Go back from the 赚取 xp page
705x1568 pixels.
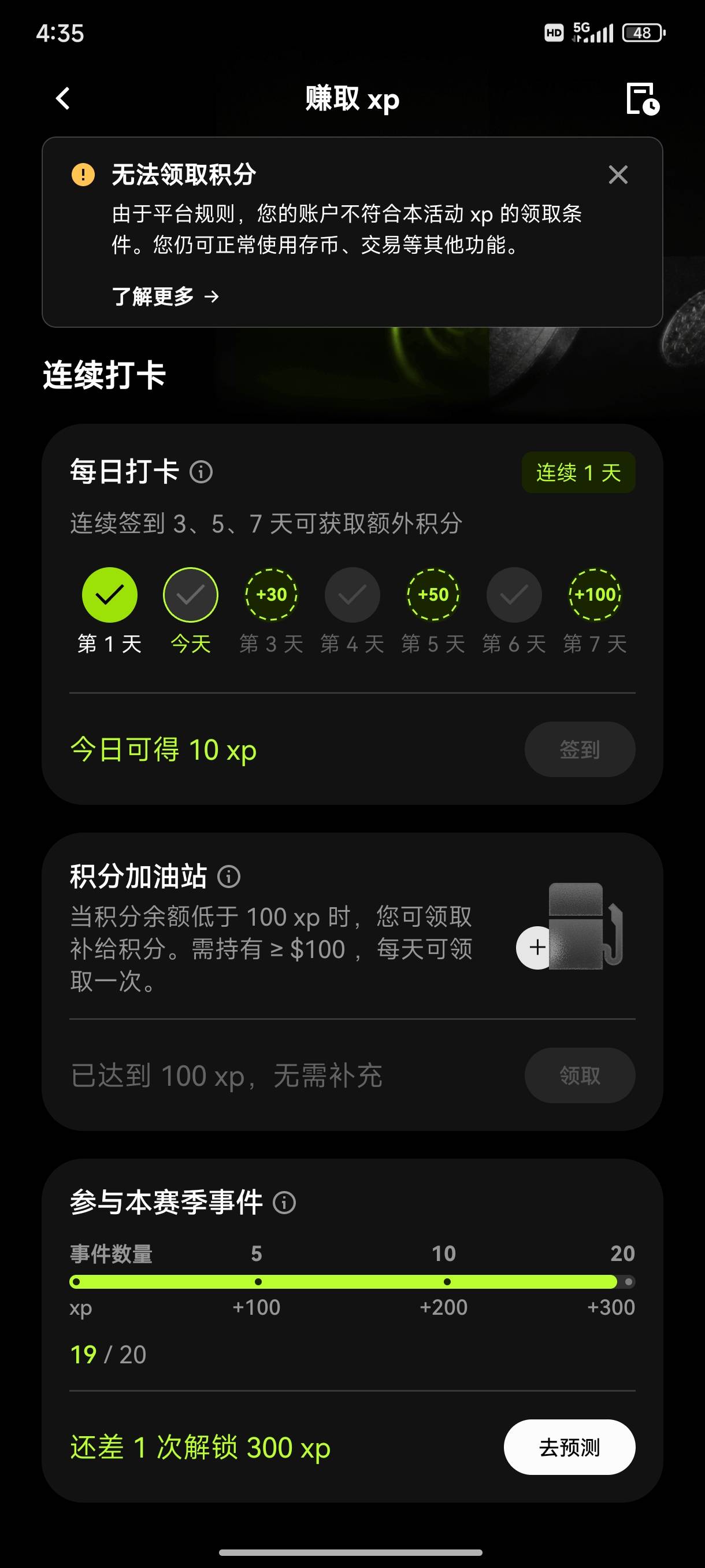[63, 98]
